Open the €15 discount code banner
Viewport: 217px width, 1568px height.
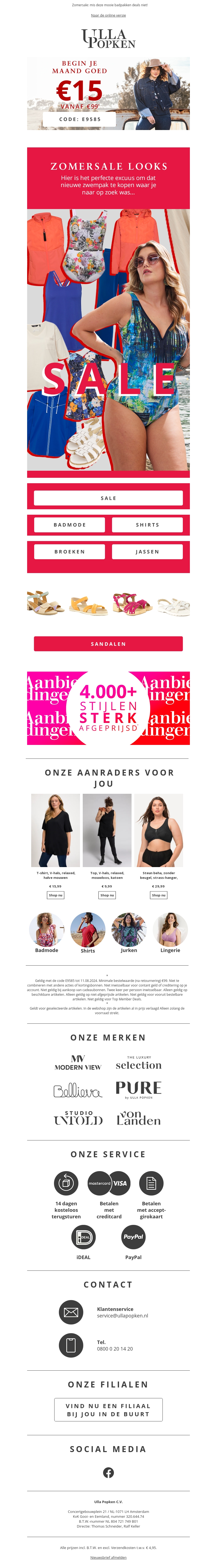coord(108,93)
